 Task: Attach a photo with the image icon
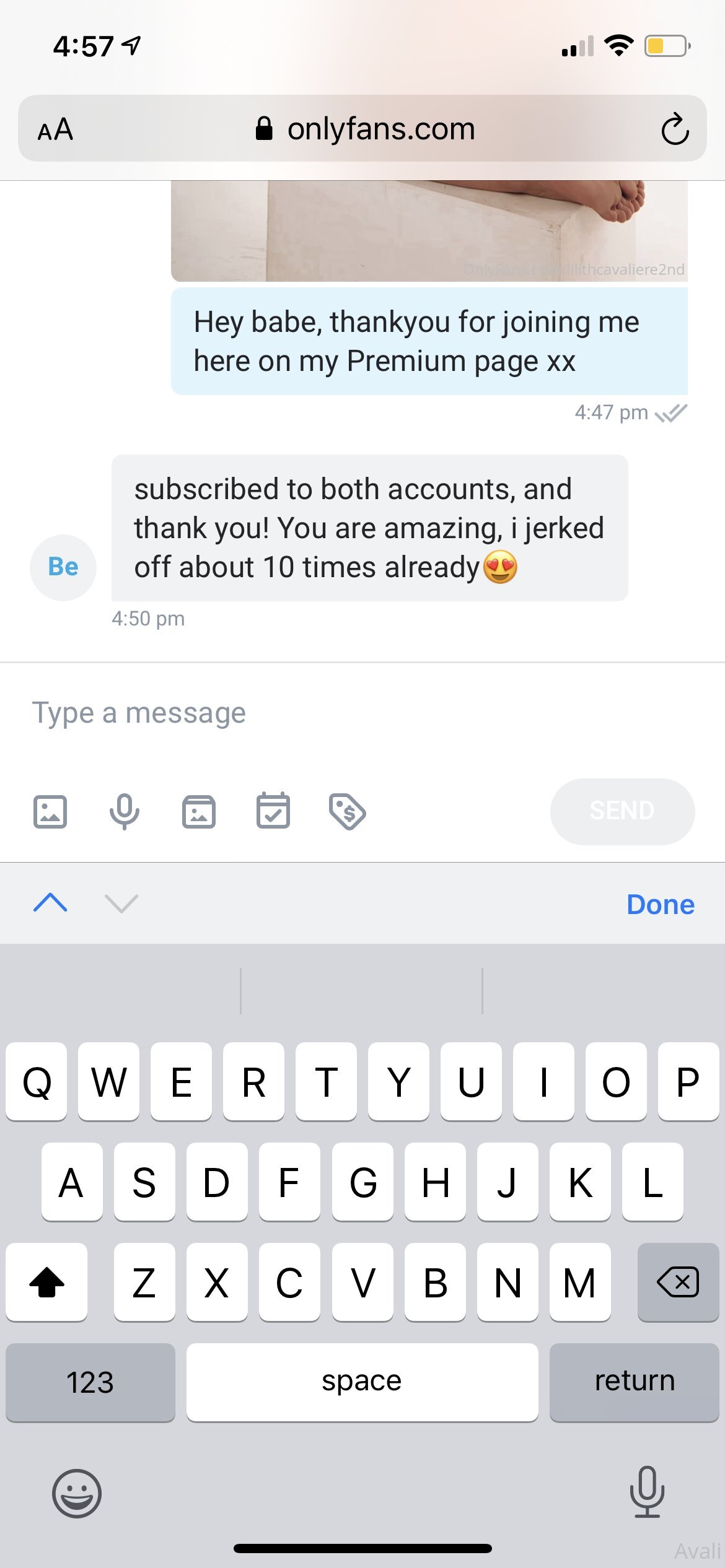click(x=50, y=811)
